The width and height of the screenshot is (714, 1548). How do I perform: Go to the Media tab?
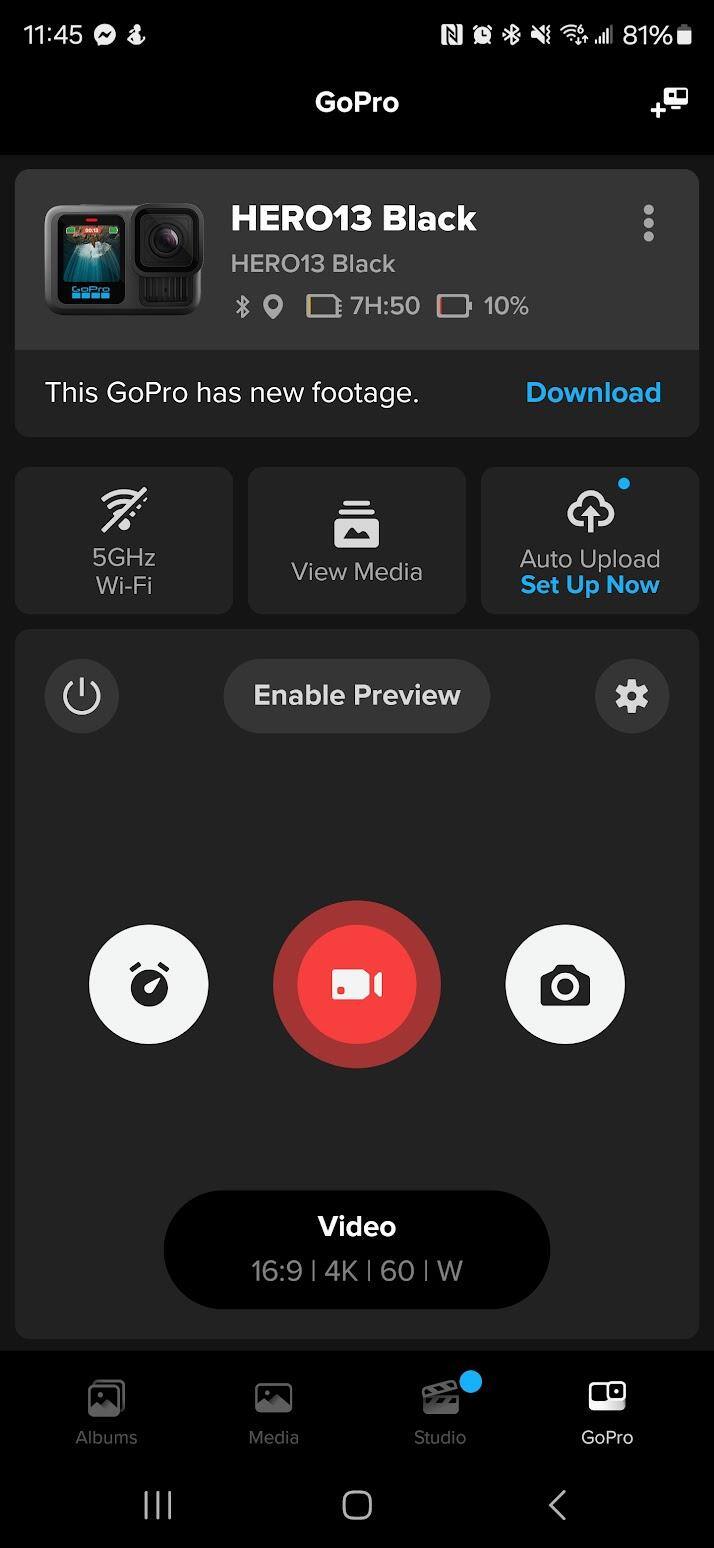coord(273,1411)
